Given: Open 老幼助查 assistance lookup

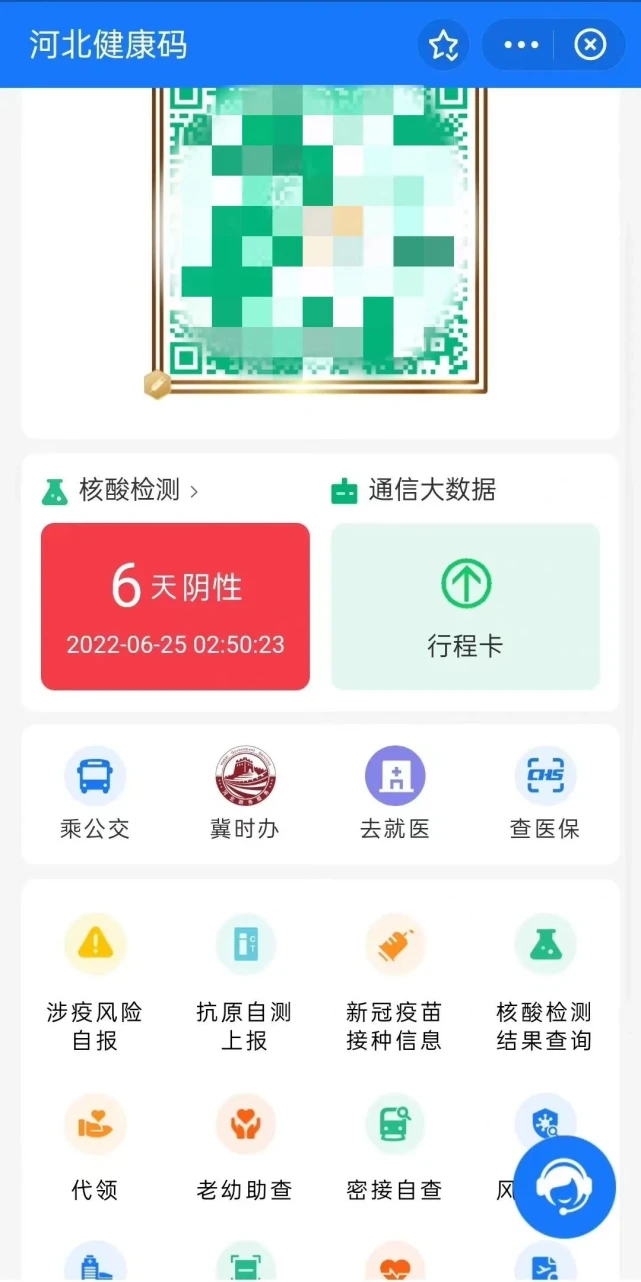Looking at the screenshot, I should pyautogui.click(x=245, y=1146).
